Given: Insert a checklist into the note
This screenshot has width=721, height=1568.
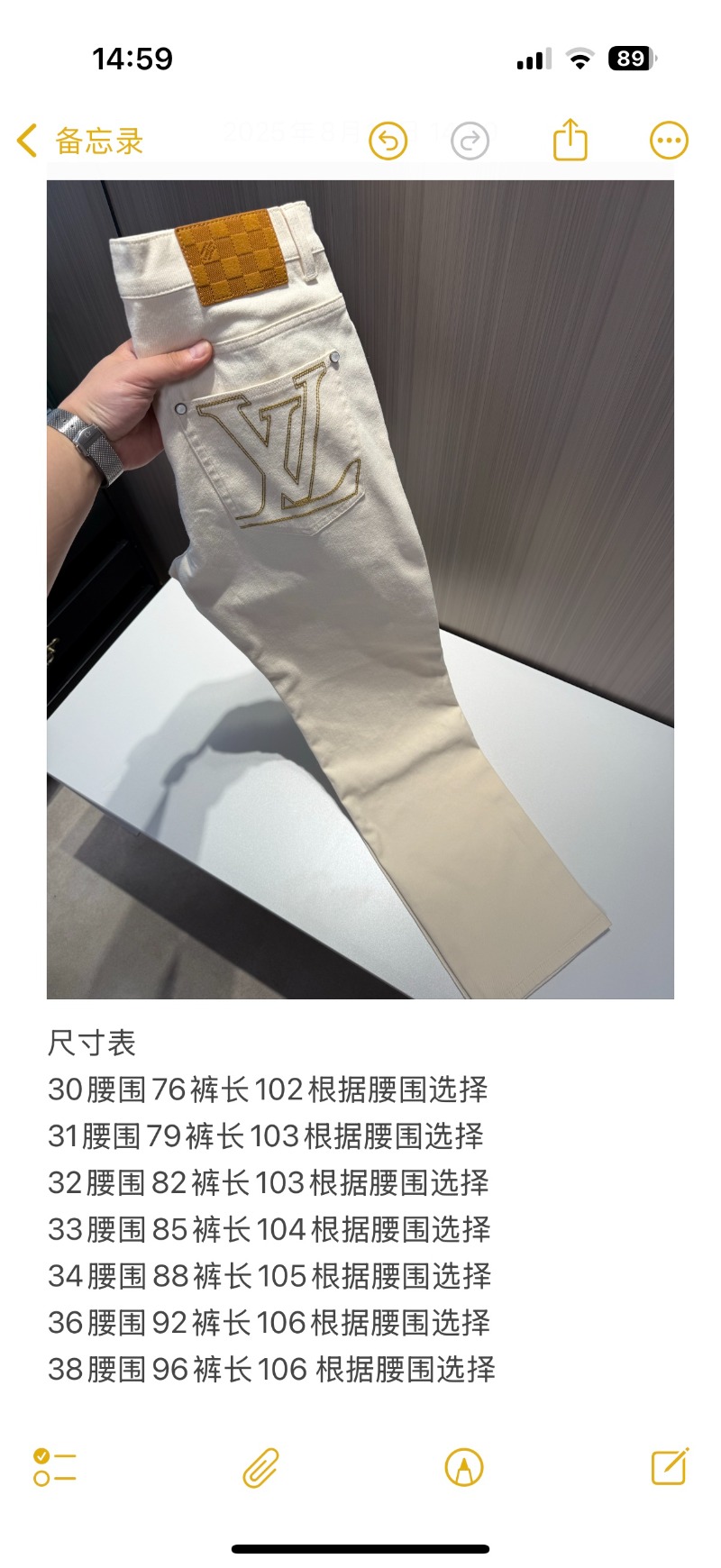Looking at the screenshot, I should tap(55, 1467).
